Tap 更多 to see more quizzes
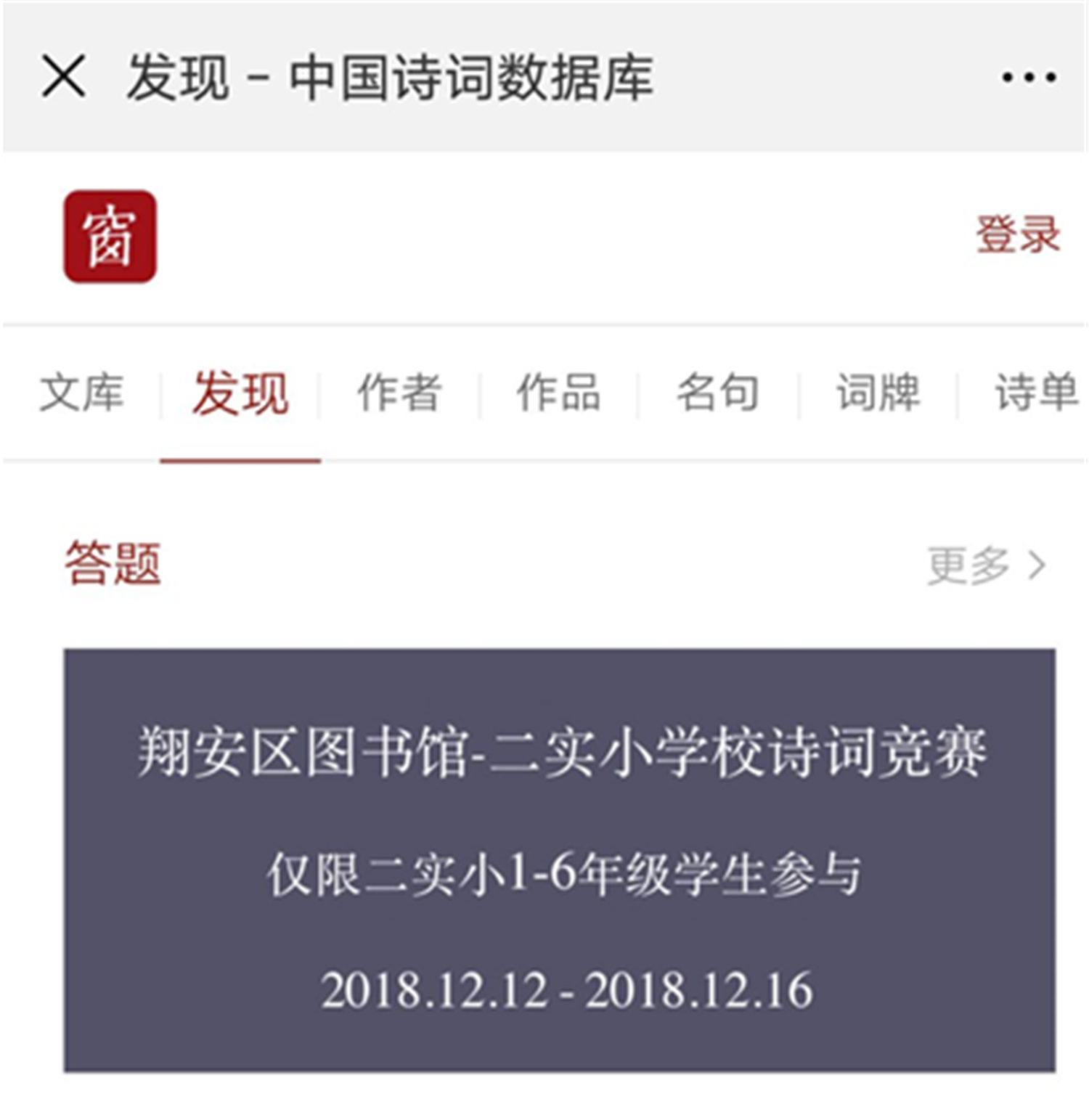The image size is (1089, 1120). click(x=986, y=565)
